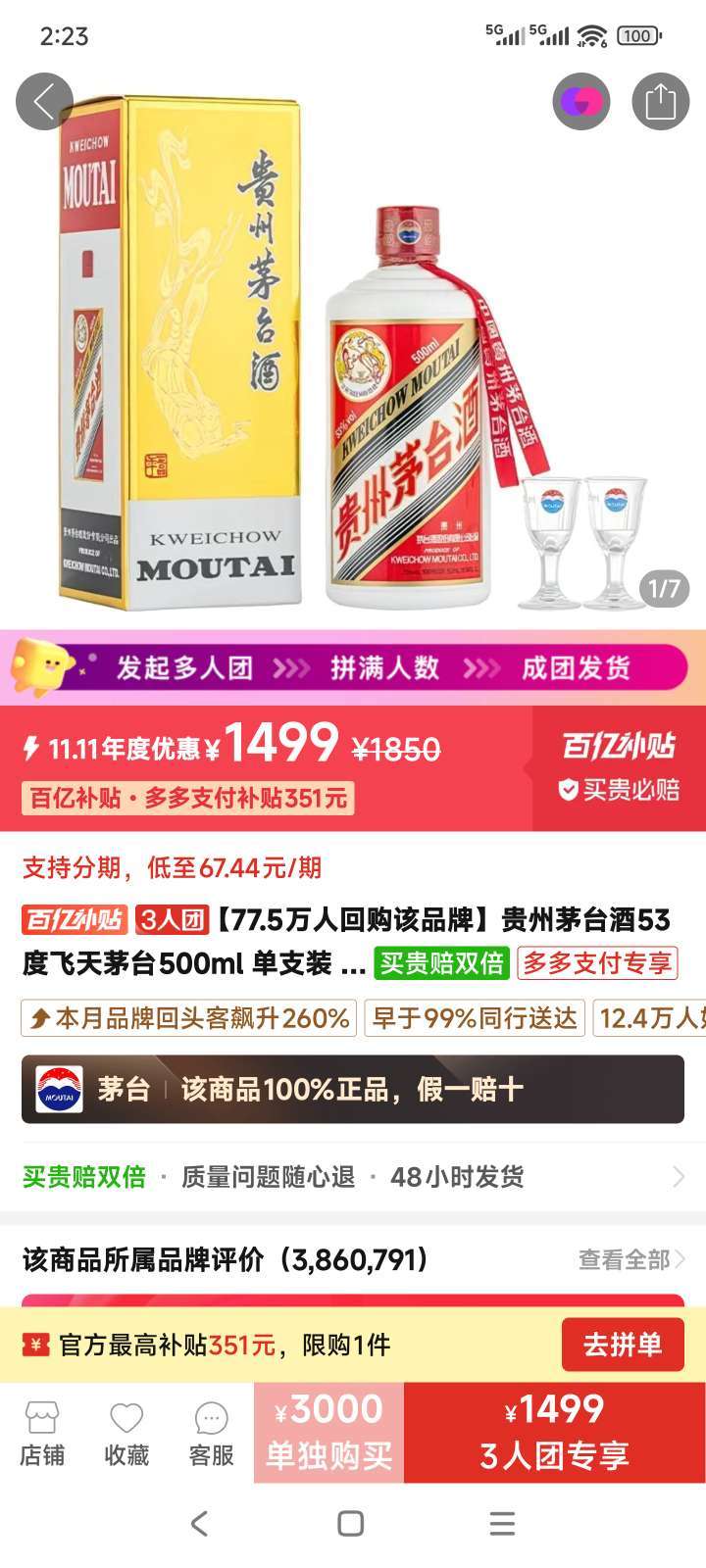Buy alone for ¥3000 with 单独购买
706x1568 pixels.
328,1433
